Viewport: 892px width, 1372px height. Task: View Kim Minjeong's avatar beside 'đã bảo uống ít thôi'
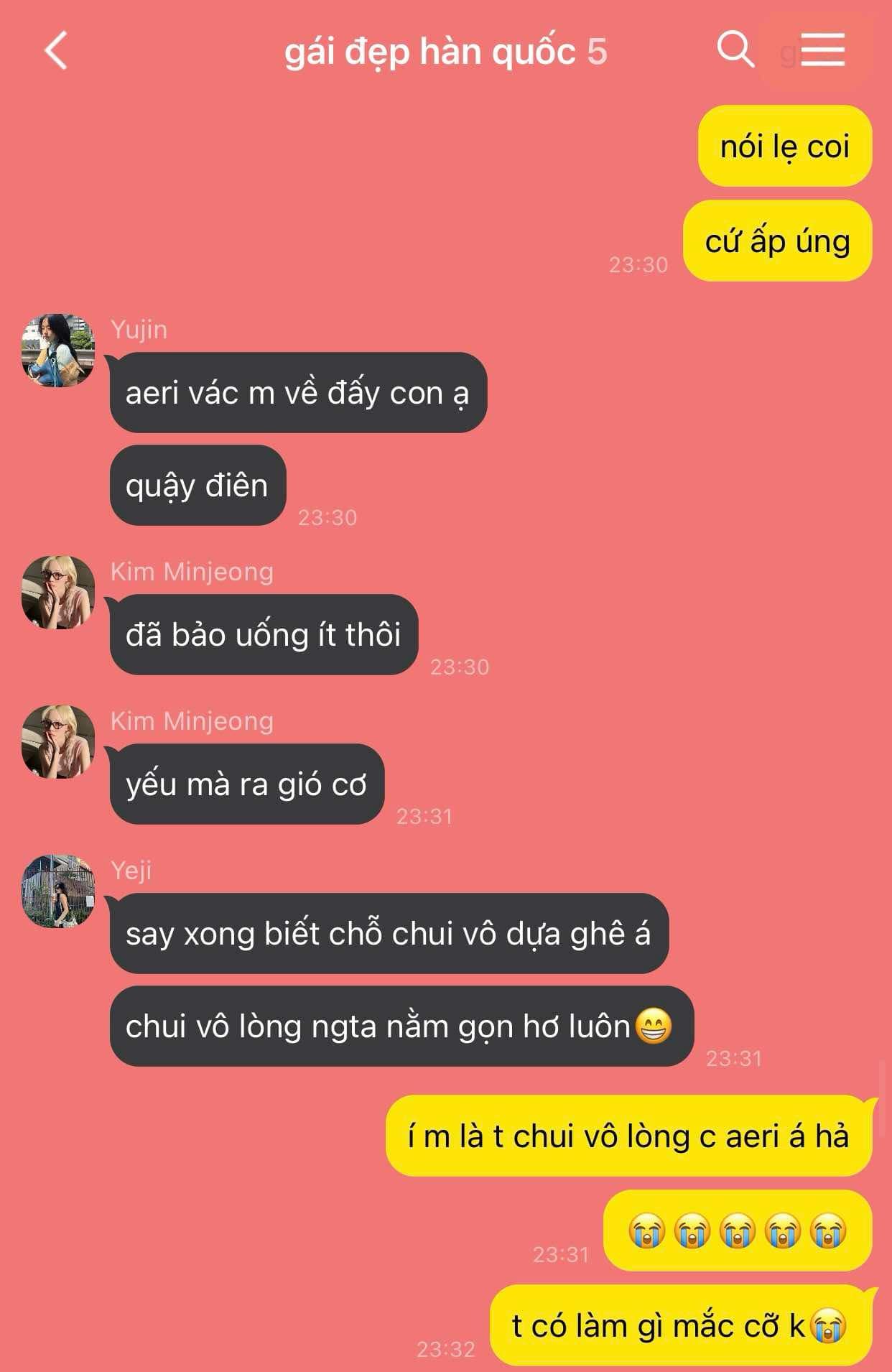click(x=58, y=593)
